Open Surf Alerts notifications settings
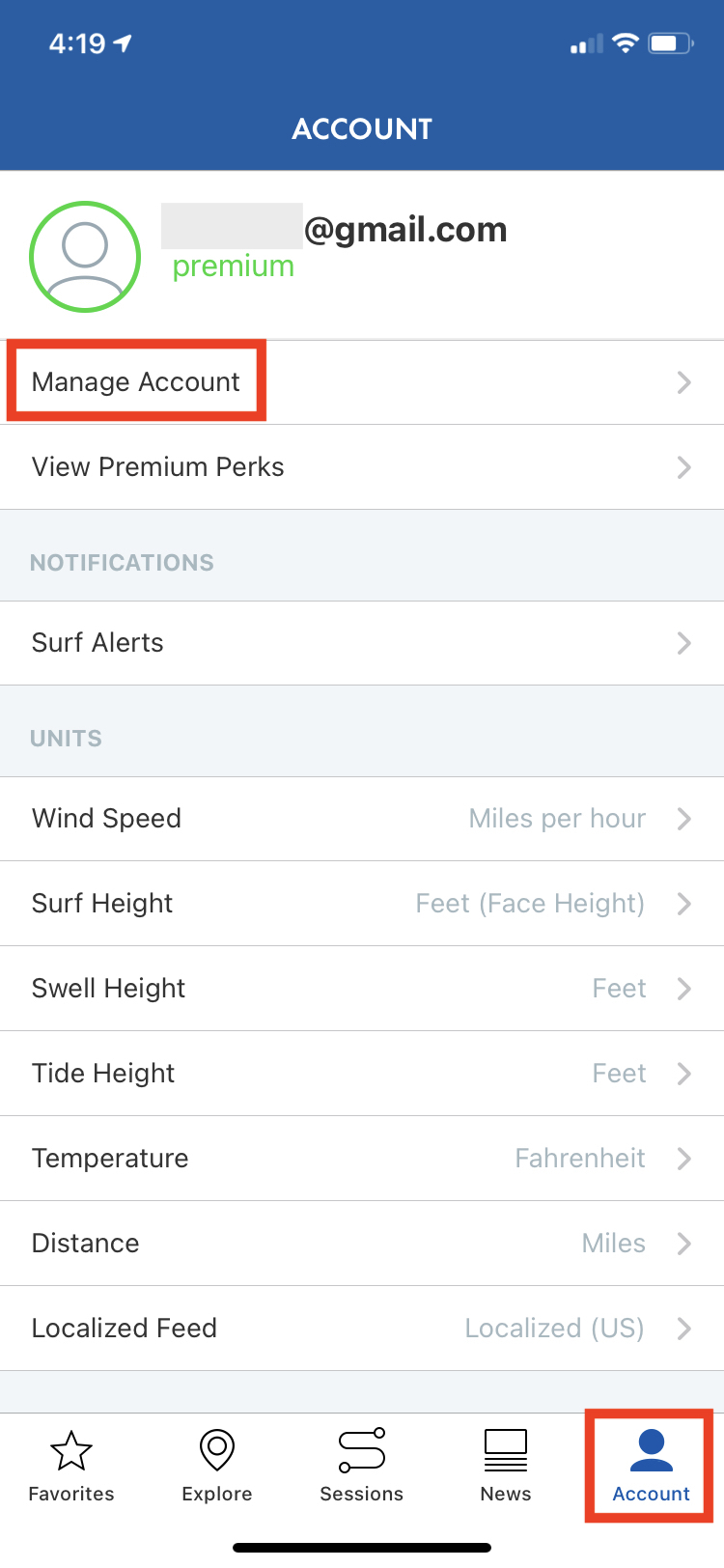 click(x=362, y=643)
